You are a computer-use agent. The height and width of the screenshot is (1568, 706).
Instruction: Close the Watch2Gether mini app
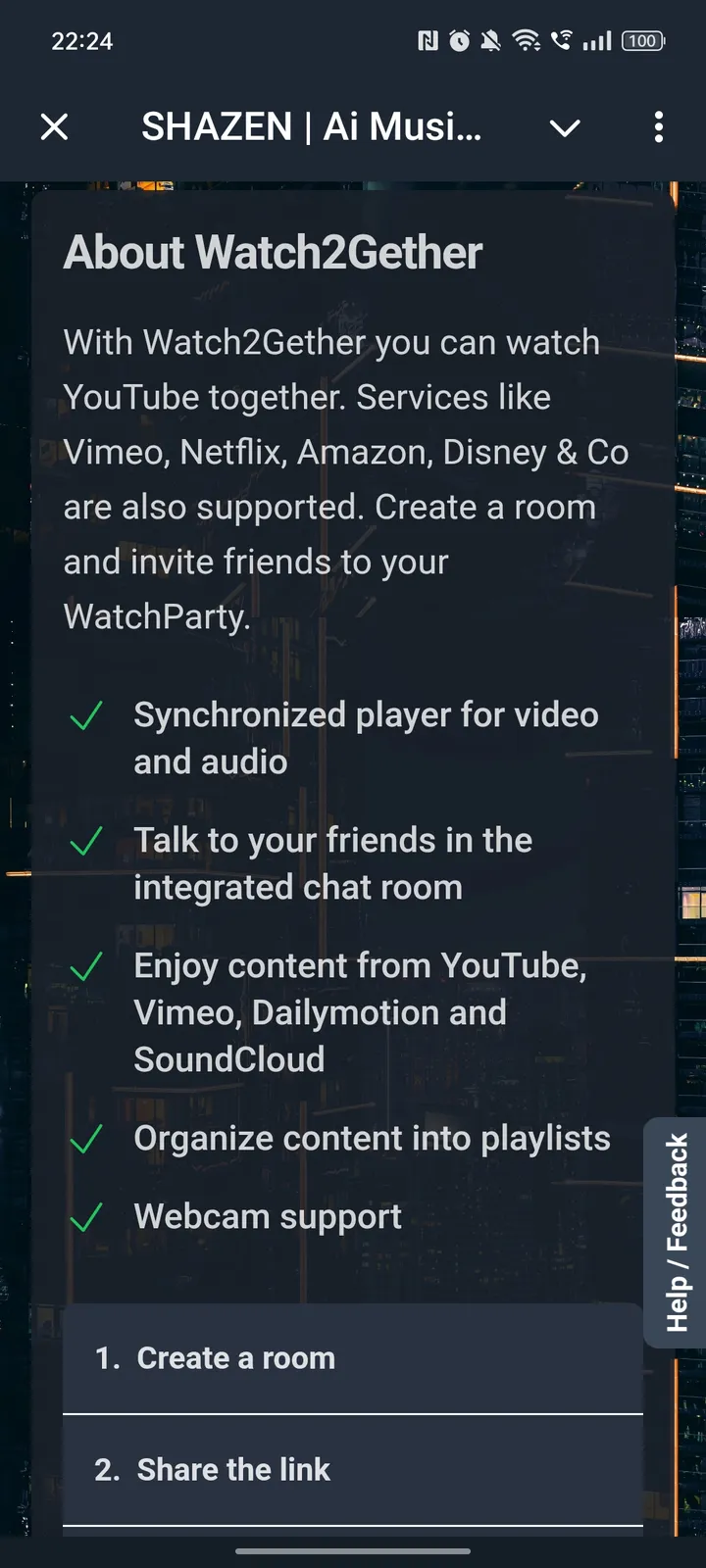[54, 126]
